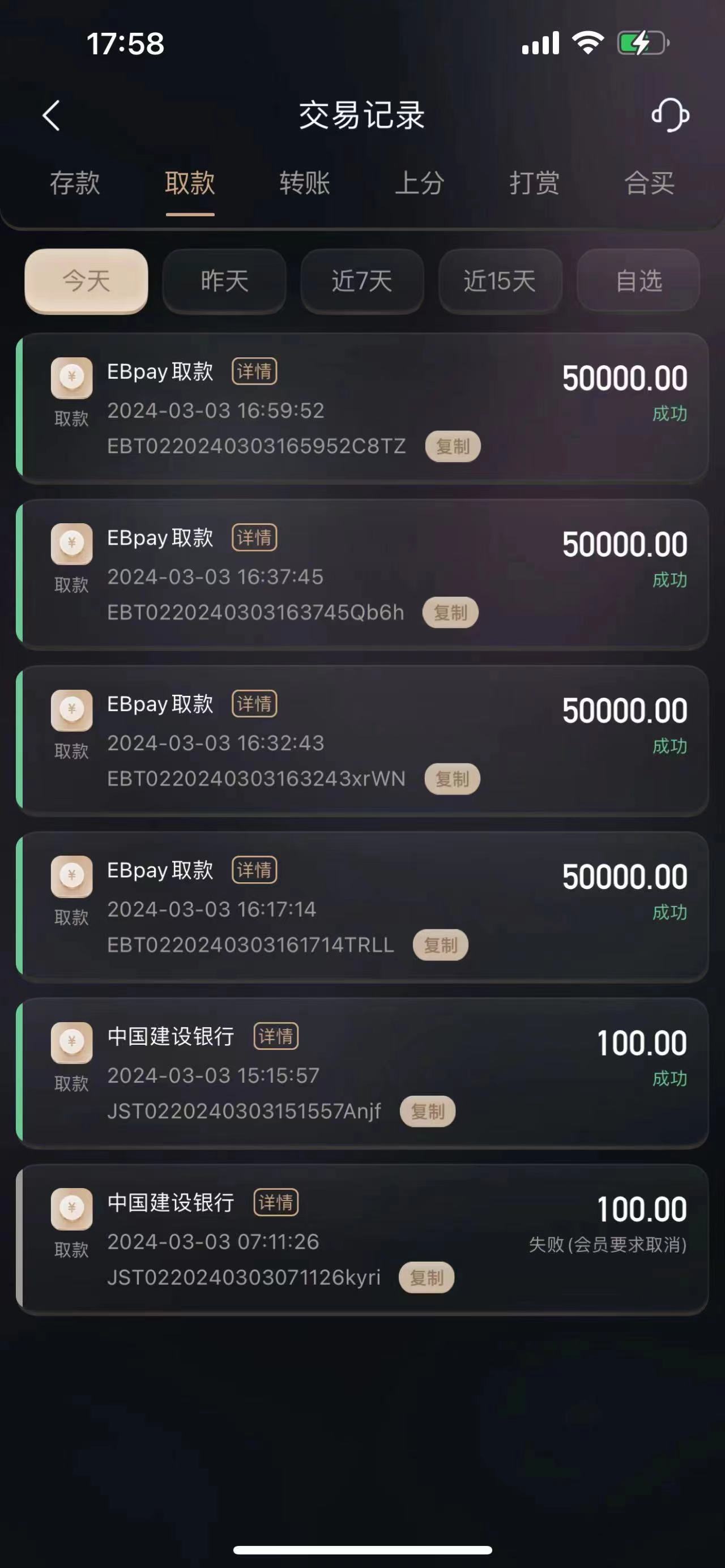
Task: Open the 取款 tab
Action: pos(190,182)
